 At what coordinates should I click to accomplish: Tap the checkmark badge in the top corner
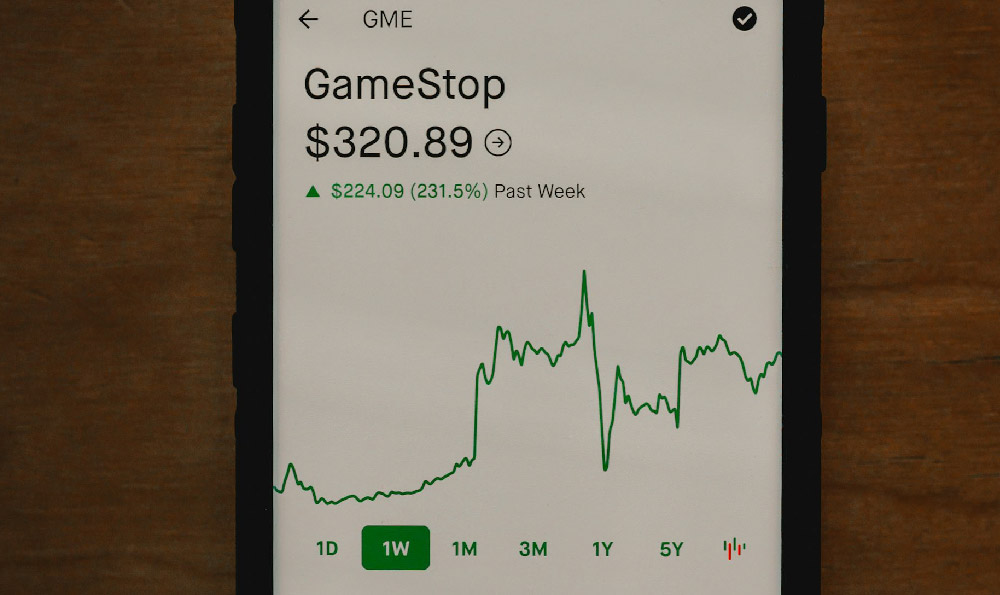click(x=744, y=19)
